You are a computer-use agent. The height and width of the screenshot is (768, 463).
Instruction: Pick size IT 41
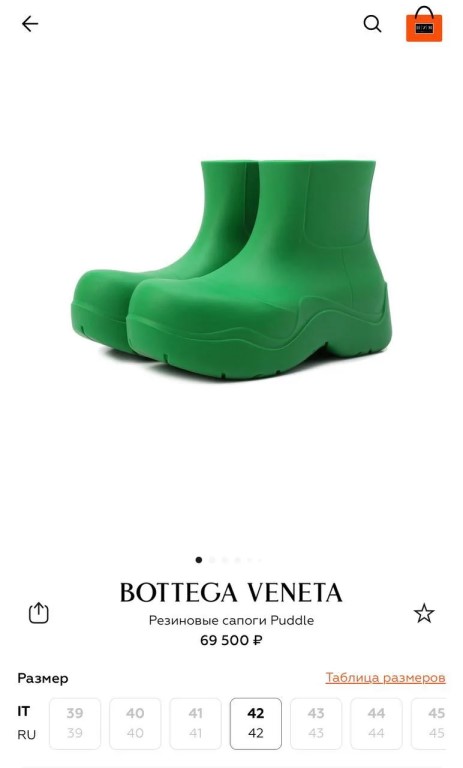(195, 723)
